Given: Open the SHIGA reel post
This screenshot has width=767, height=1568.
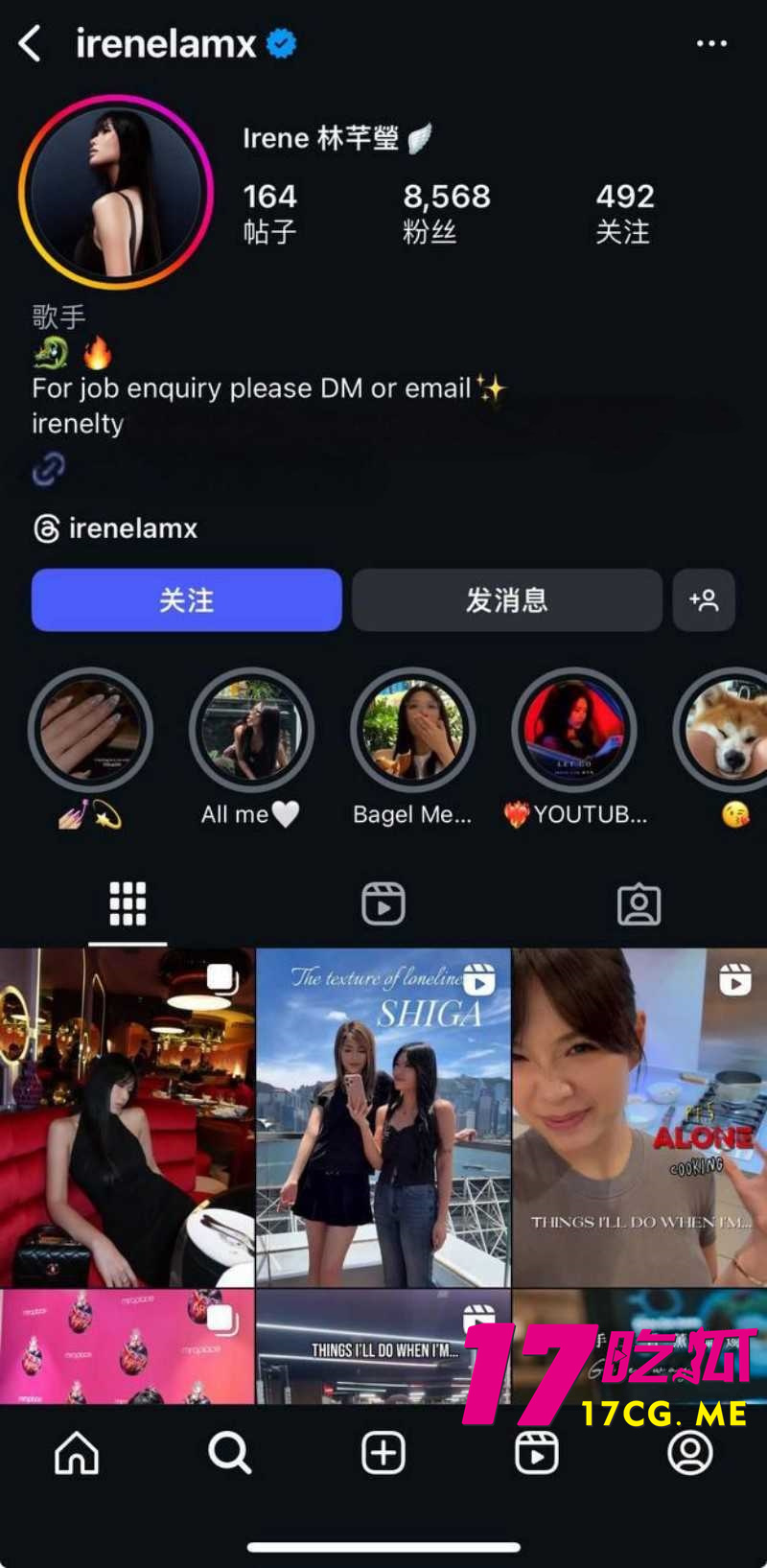Looking at the screenshot, I should [x=383, y=1117].
